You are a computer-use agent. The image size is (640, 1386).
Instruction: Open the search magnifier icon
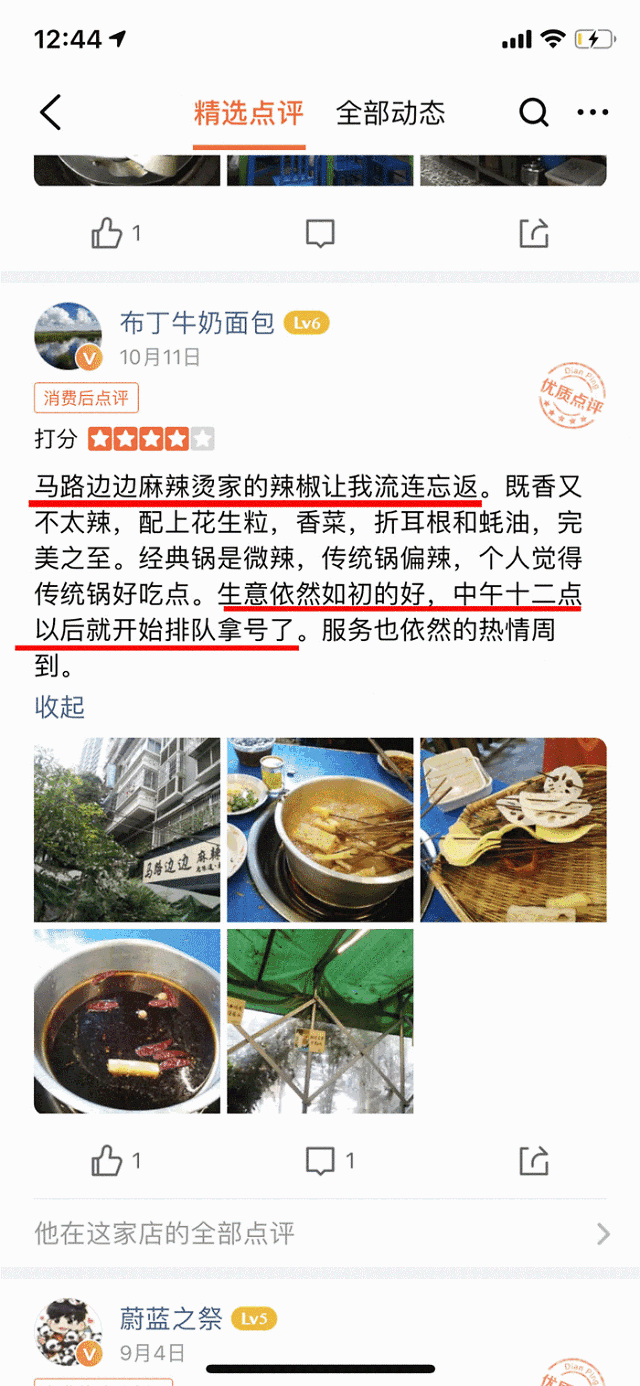click(x=533, y=112)
